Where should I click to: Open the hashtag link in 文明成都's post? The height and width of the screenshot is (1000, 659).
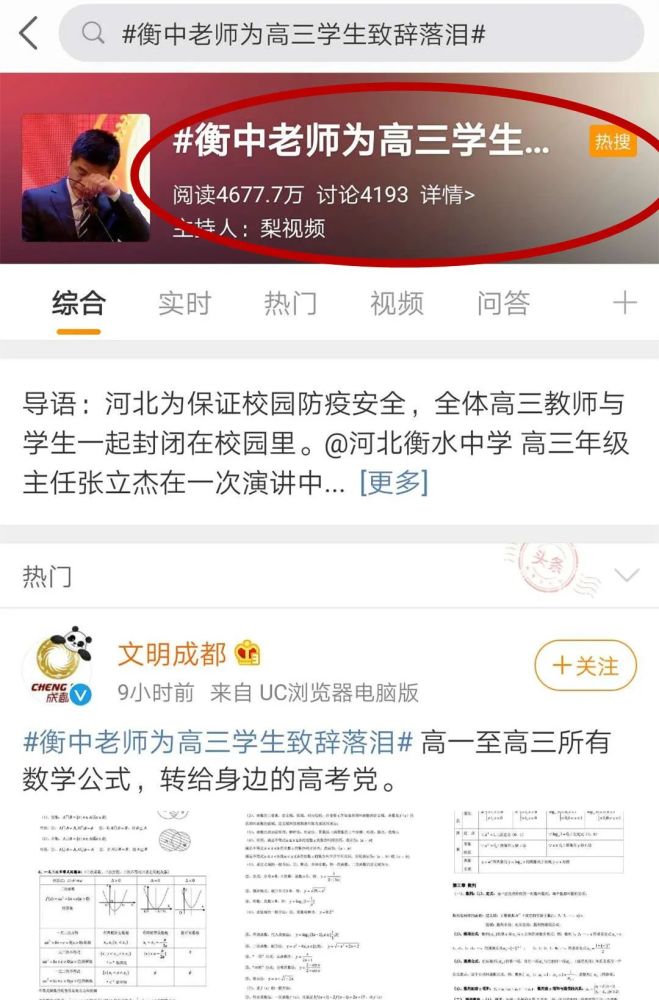click(x=218, y=742)
